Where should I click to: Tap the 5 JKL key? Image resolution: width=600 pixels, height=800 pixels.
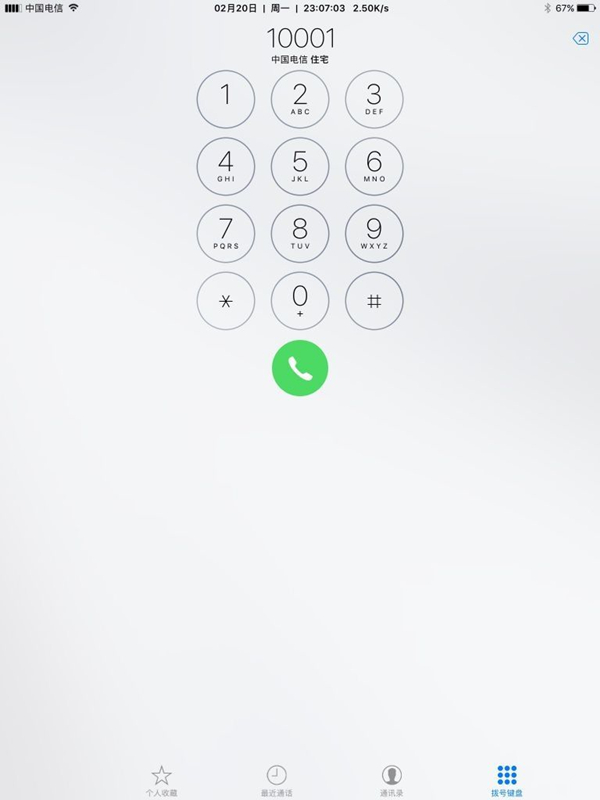coord(300,166)
